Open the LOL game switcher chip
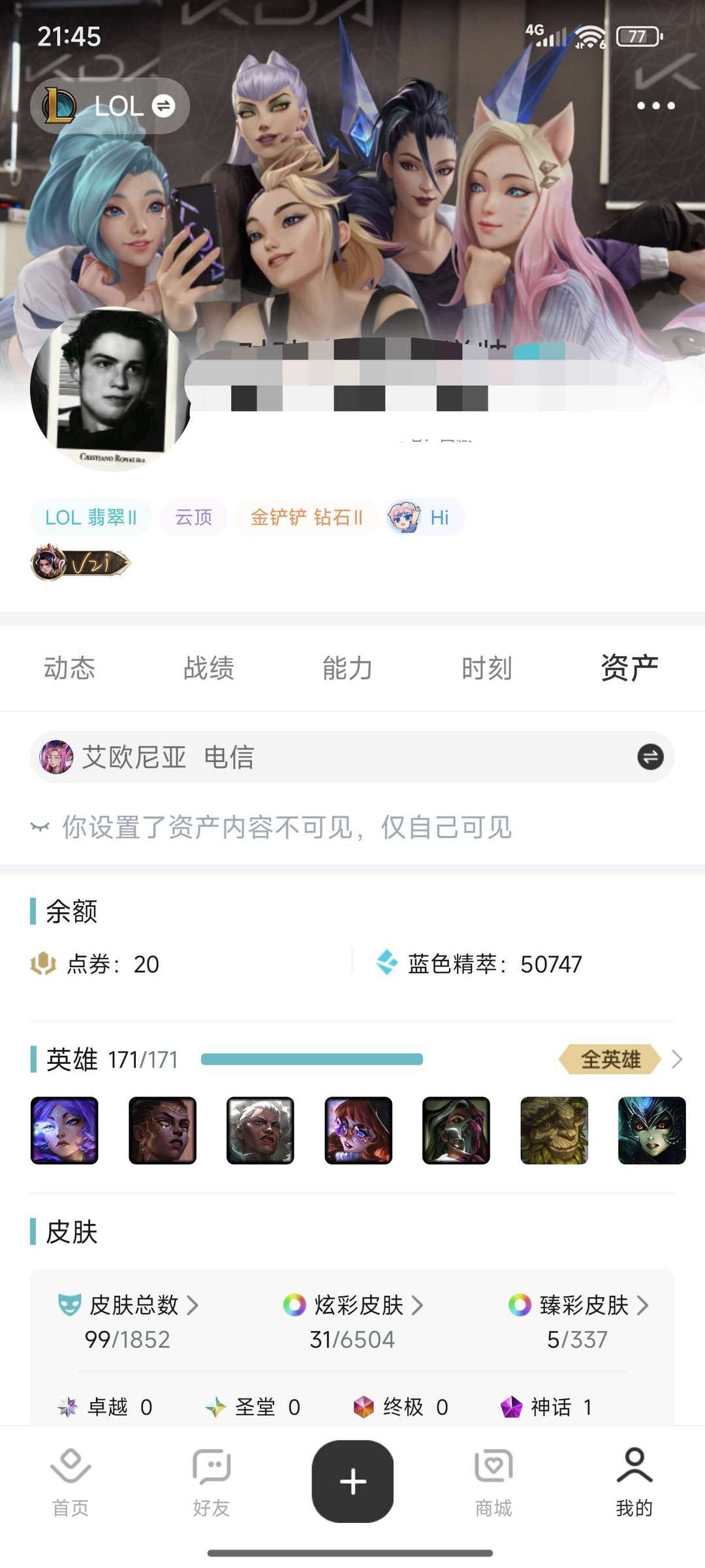This screenshot has height=1568, width=705. [x=110, y=106]
